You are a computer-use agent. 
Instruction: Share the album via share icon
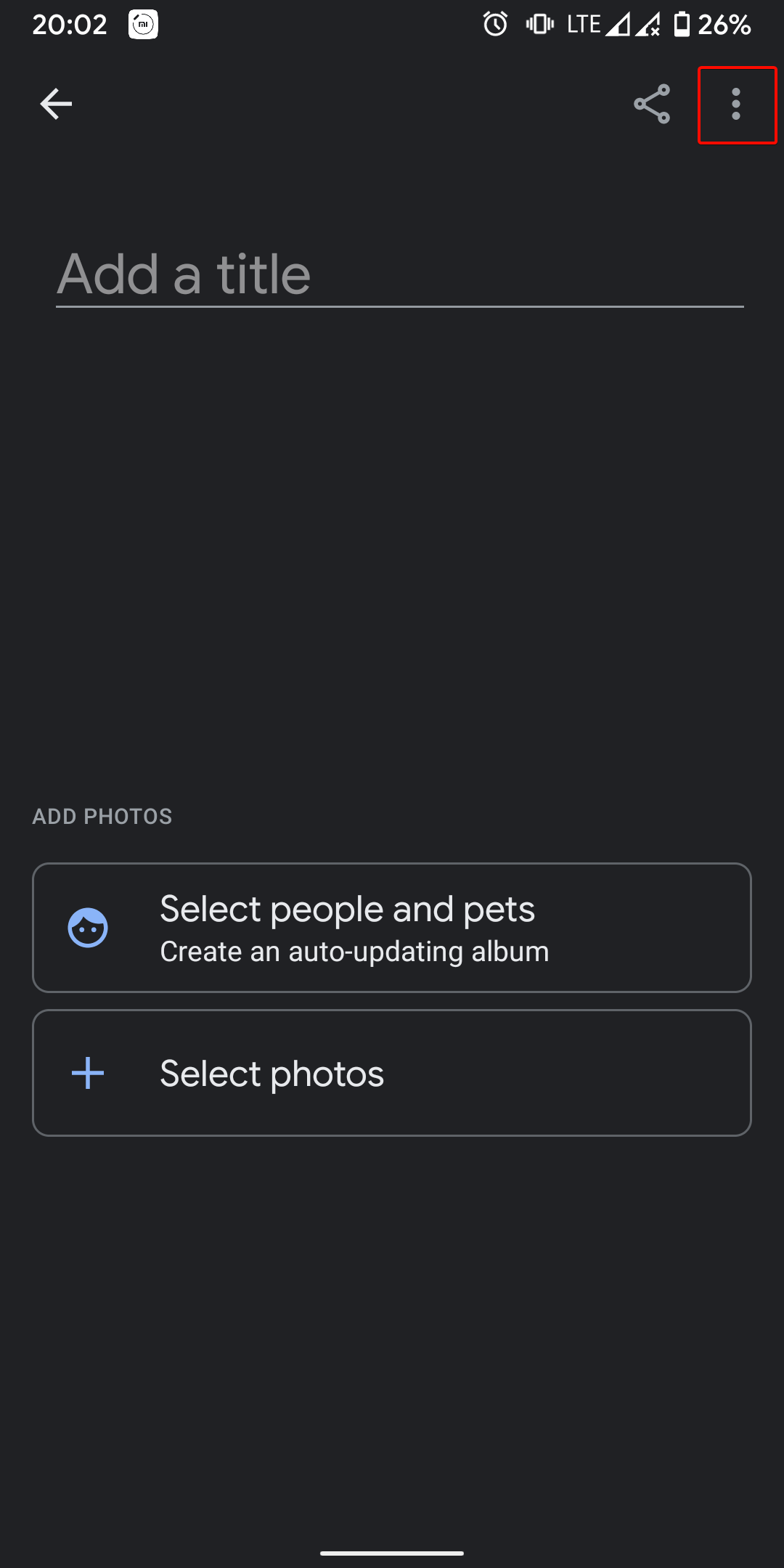click(652, 105)
